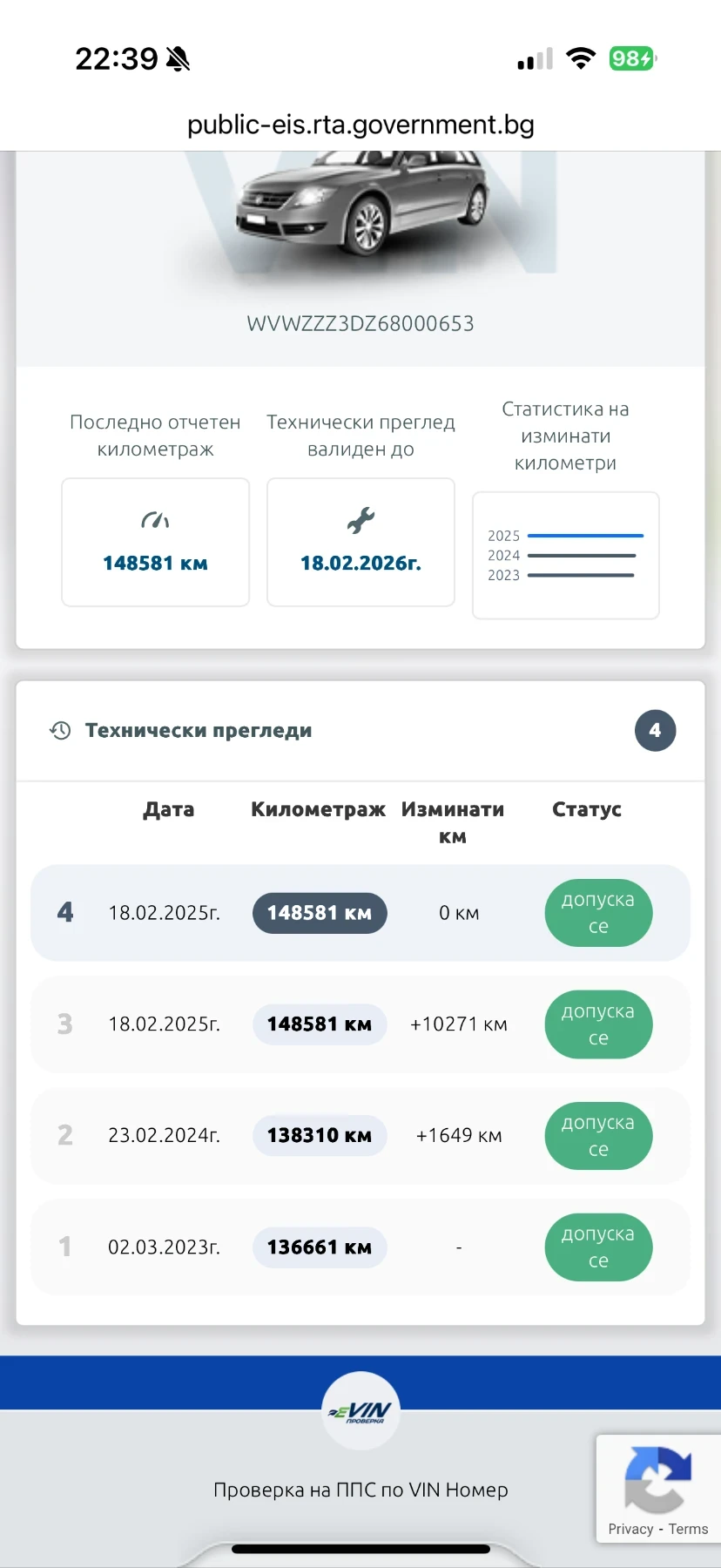Screen dimensions: 721x1568
Task: Open the reCAPTCHA Privacy link
Action: click(x=630, y=1529)
